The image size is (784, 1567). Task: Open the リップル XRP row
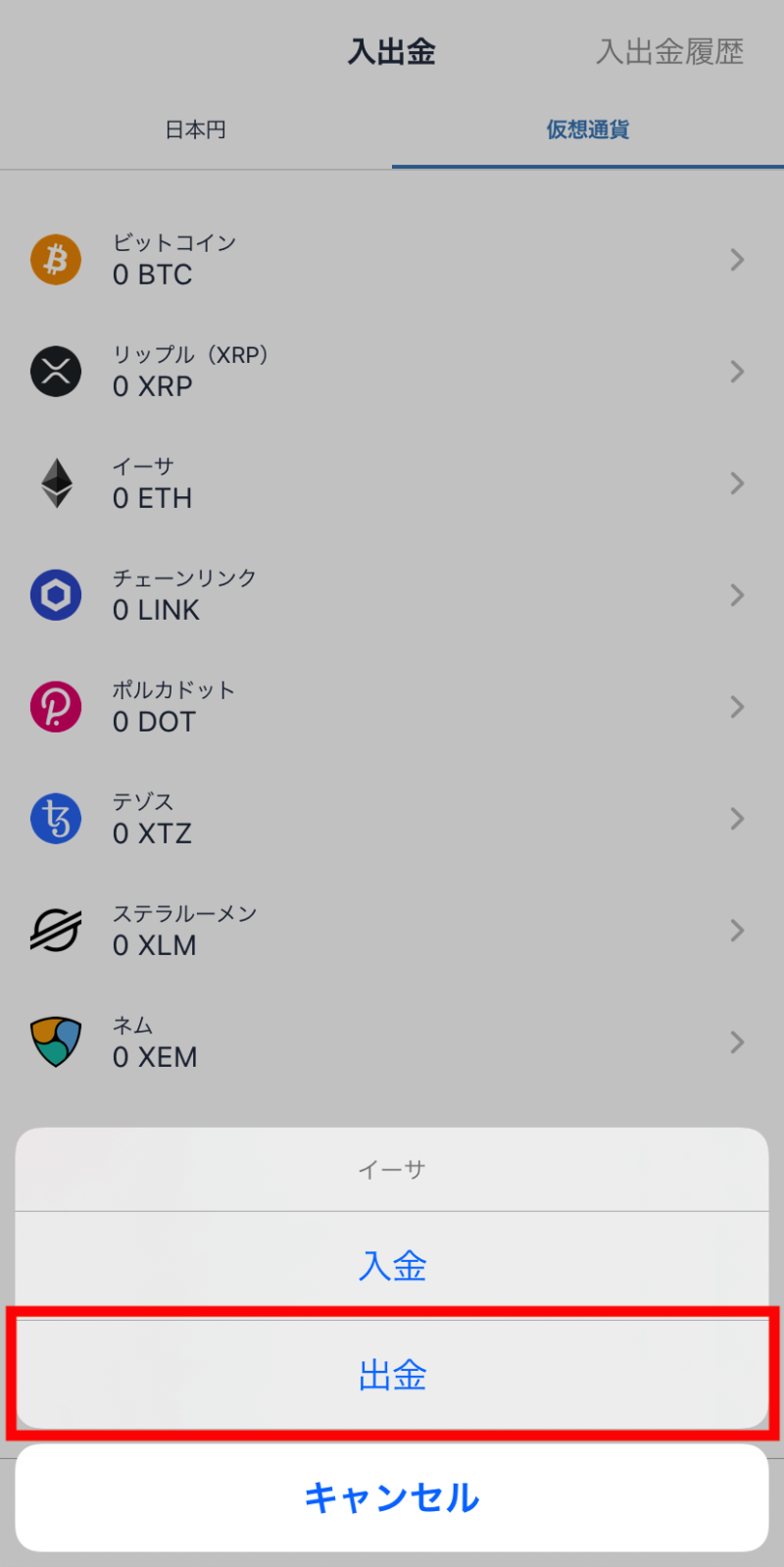coord(392,372)
